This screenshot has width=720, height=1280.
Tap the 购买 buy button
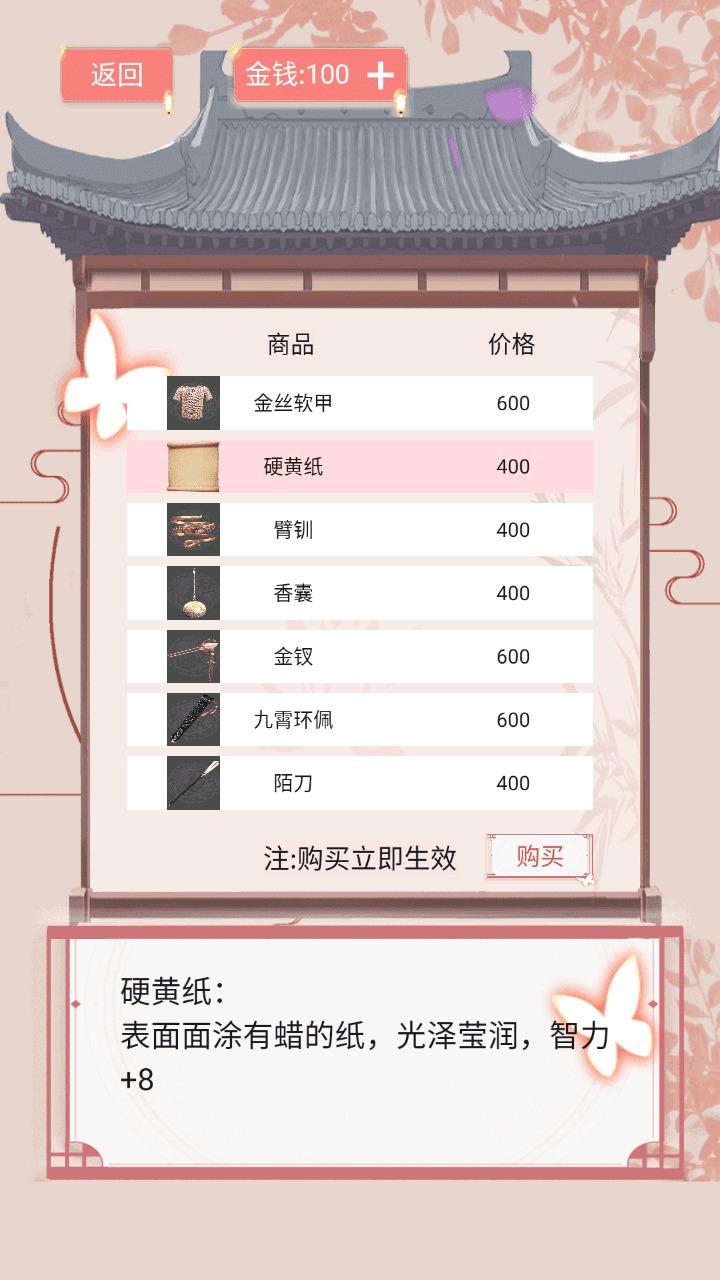click(x=540, y=856)
